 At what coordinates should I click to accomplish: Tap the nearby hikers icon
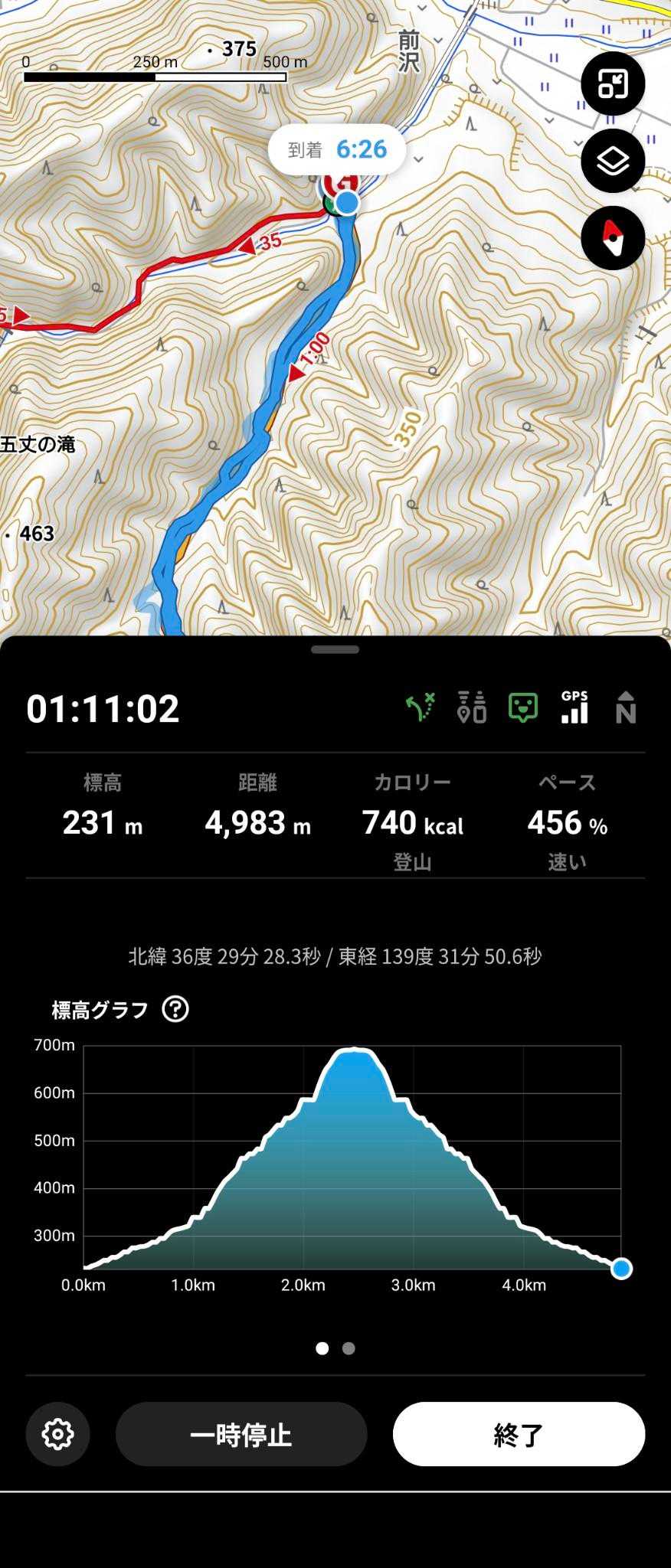point(472,707)
